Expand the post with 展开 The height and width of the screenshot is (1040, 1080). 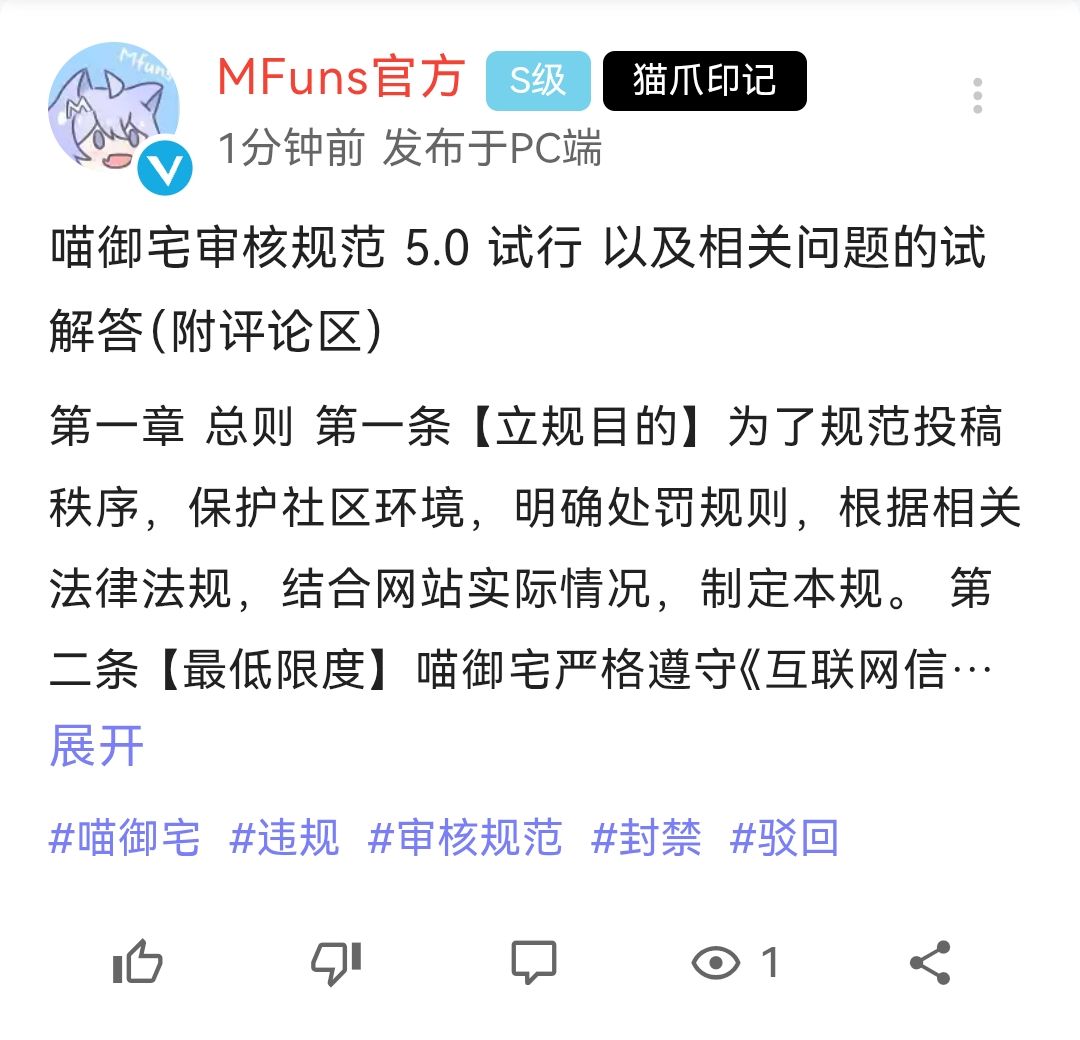tap(97, 747)
